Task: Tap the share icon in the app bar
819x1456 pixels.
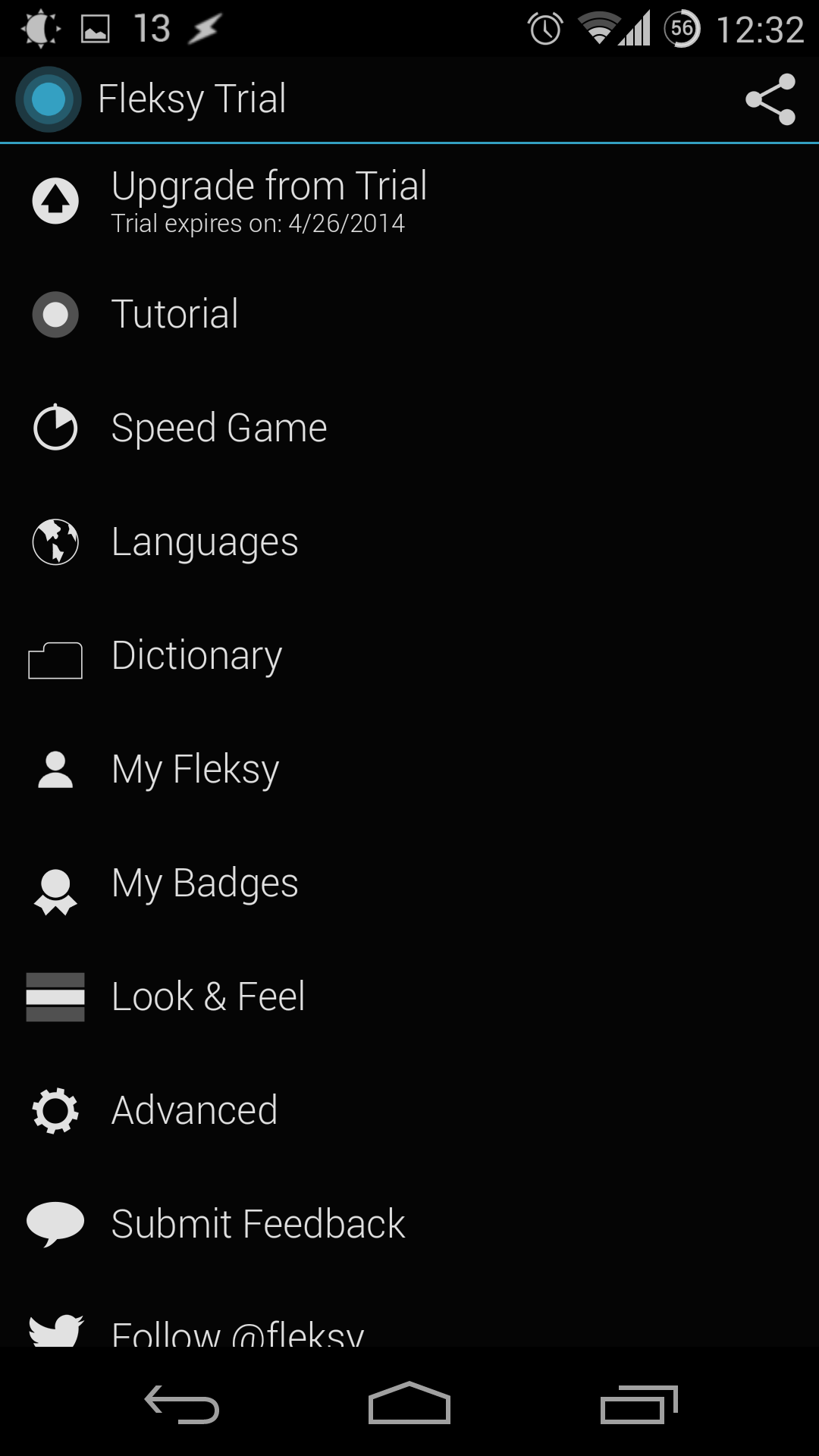Action: pyautogui.click(x=770, y=99)
